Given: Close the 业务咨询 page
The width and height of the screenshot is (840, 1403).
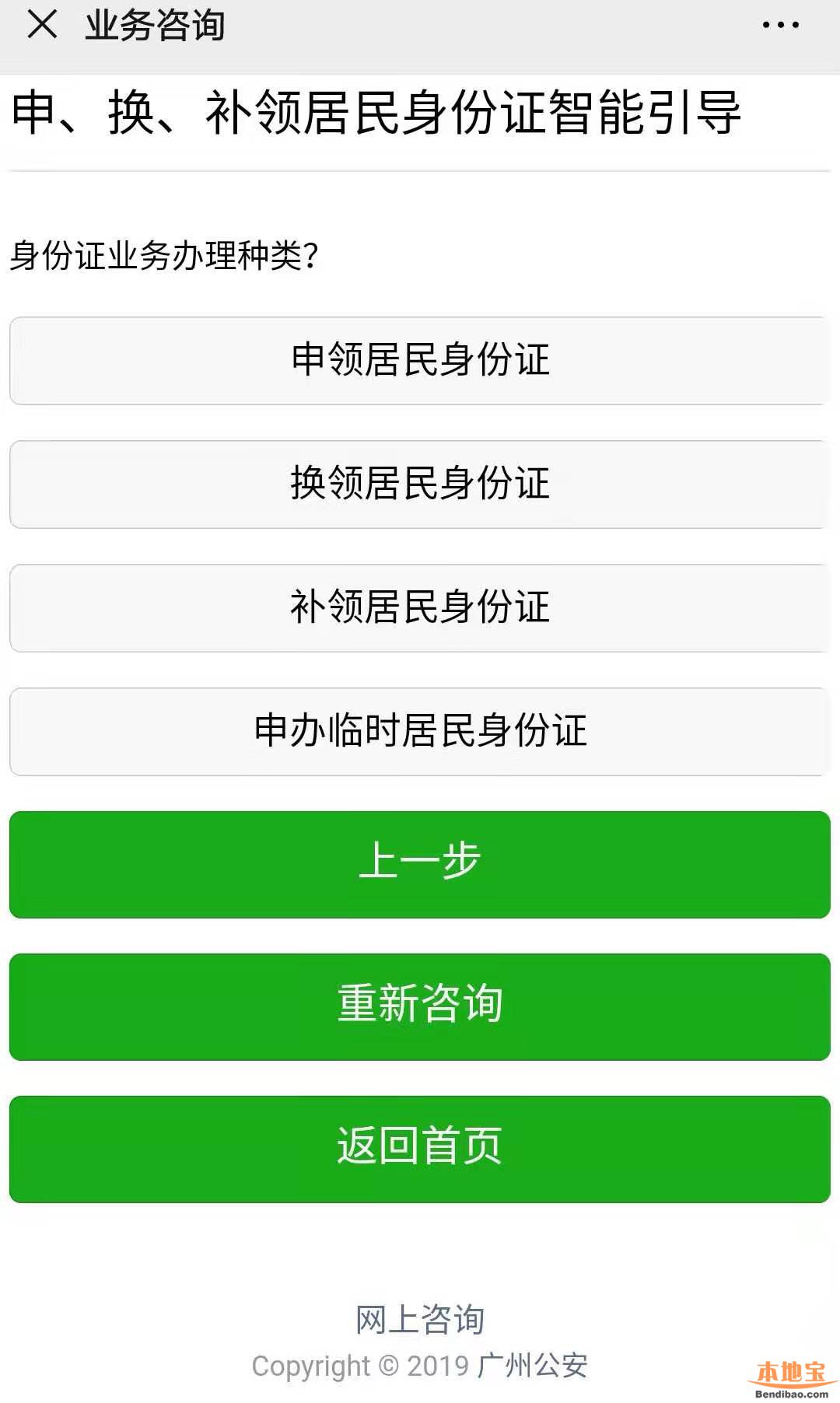Looking at the screenshot, I should coord(42,25).
